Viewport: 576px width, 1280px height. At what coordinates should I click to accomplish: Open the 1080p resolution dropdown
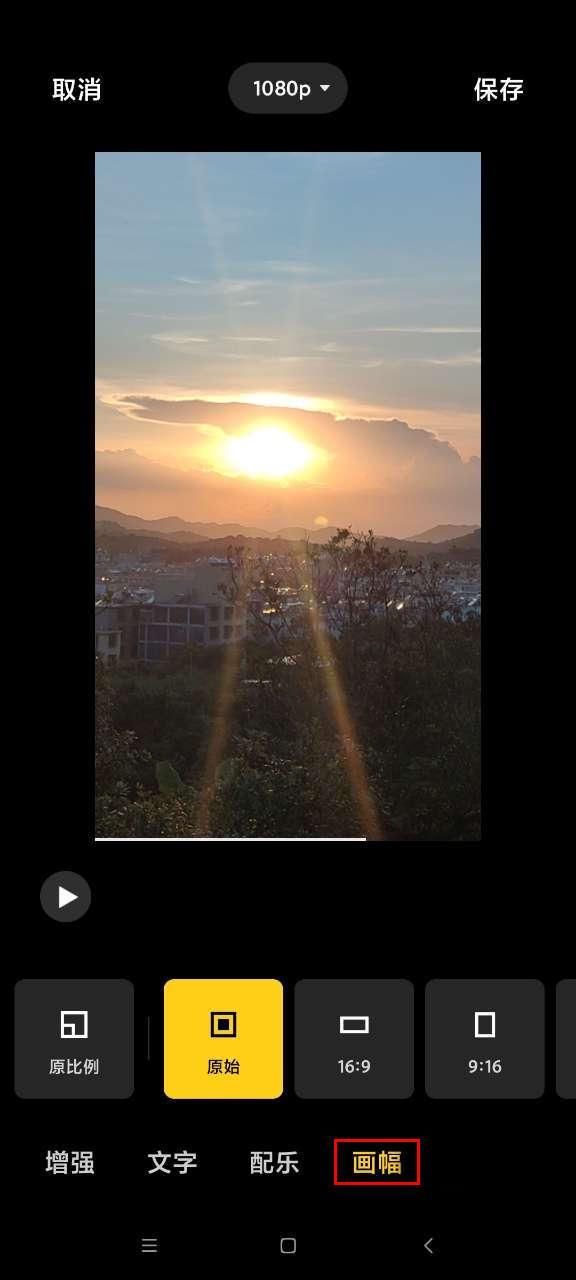(288, 88)
